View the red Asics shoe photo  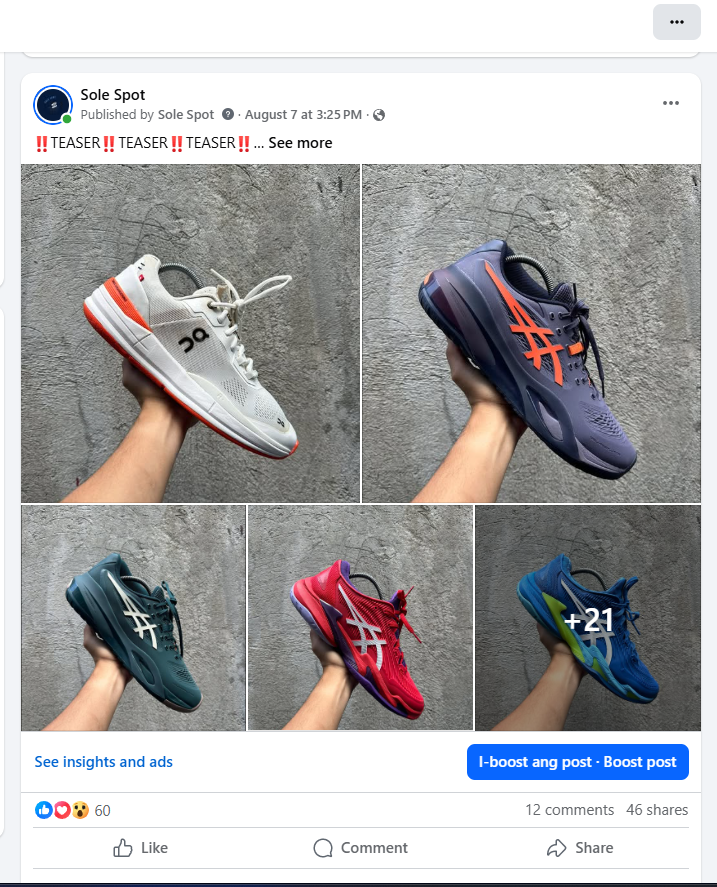tap(360, 618)
